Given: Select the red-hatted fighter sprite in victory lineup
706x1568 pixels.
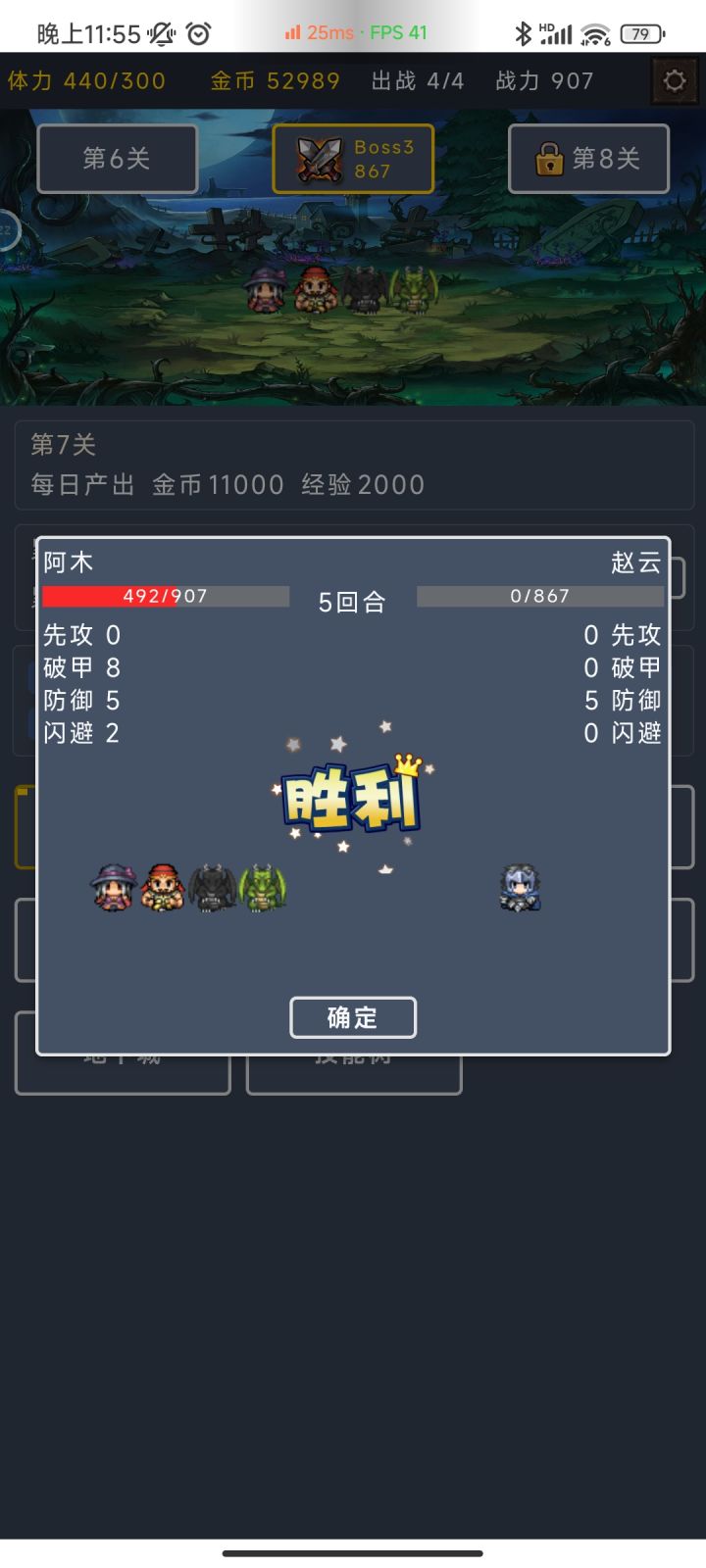Looking at the screenshot, I should 161,890.
